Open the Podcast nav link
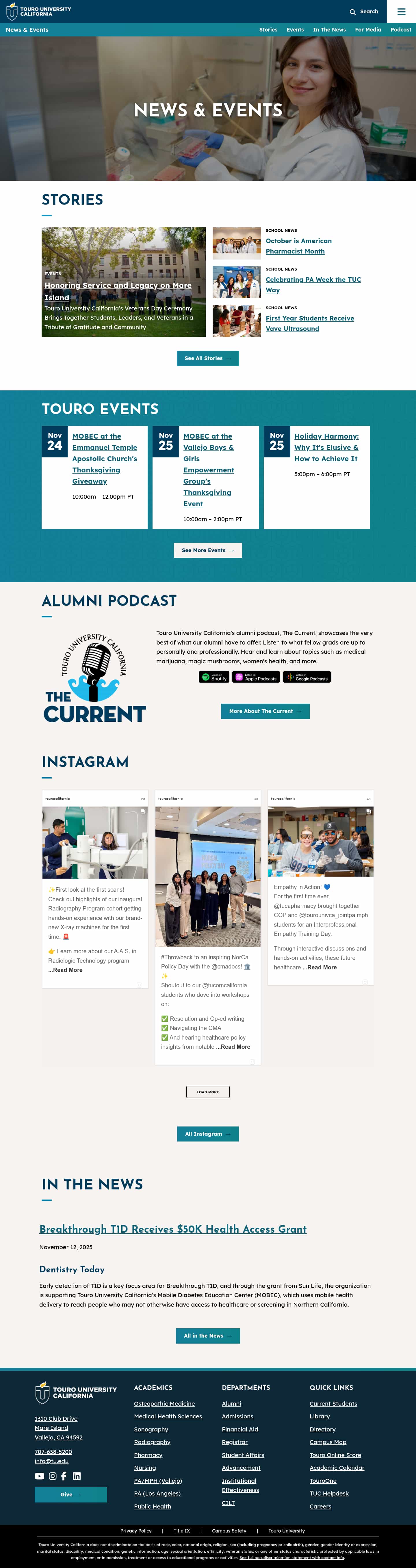This screenshot has height=1568, width=416. (x=400, y=30)
